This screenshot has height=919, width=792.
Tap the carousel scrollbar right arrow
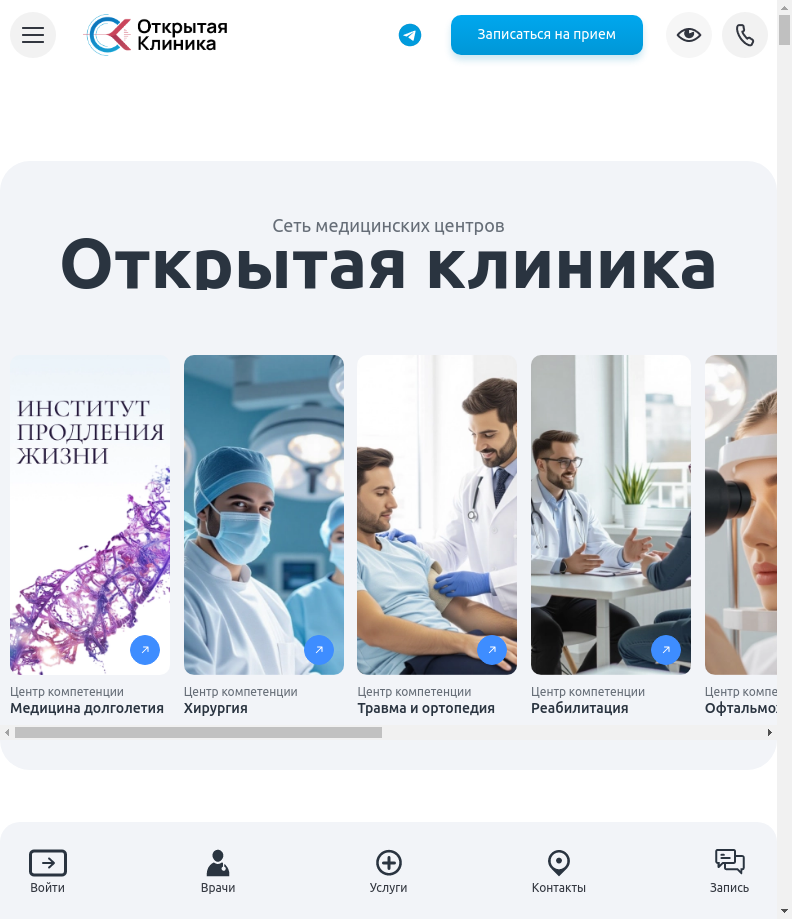770,733
